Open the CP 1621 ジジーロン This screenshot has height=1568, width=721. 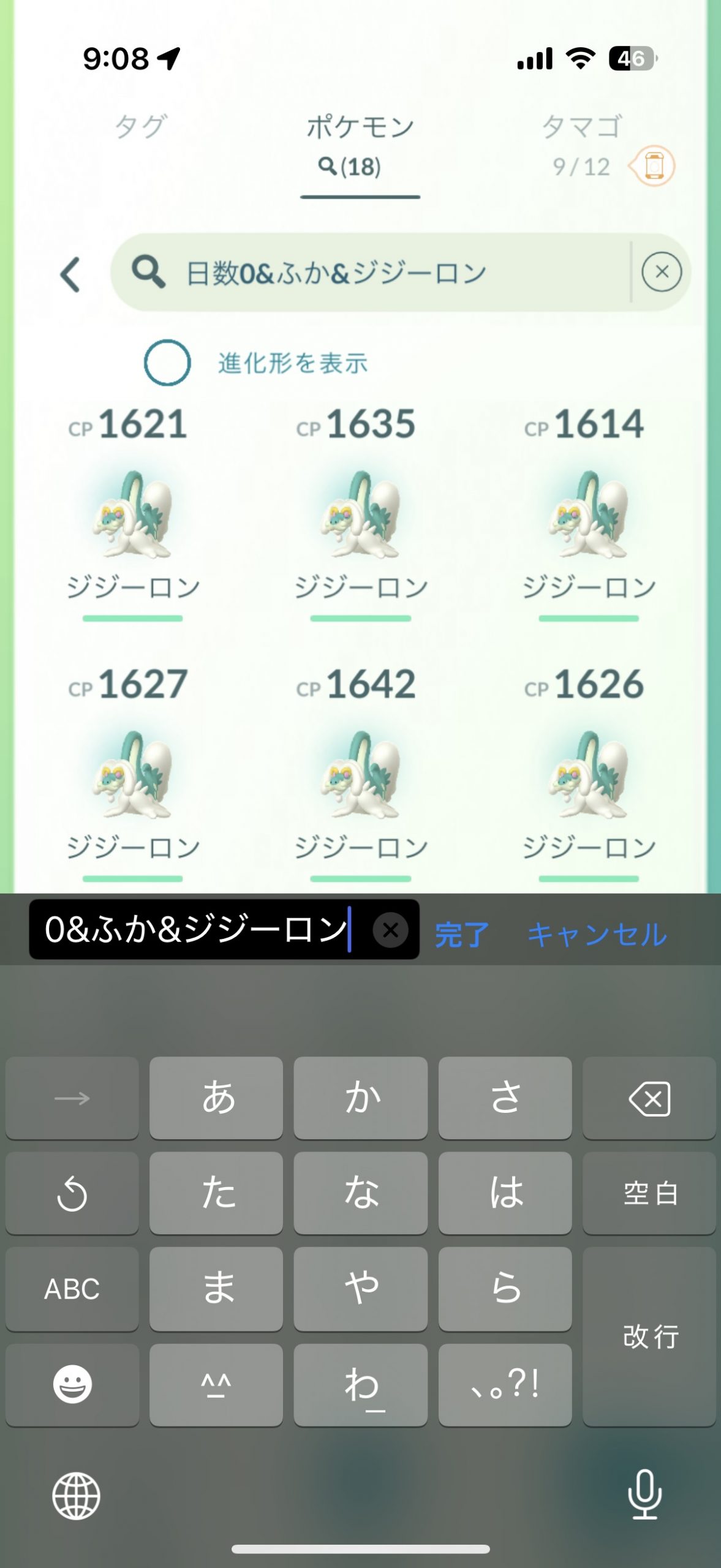(x=132, y=514)
